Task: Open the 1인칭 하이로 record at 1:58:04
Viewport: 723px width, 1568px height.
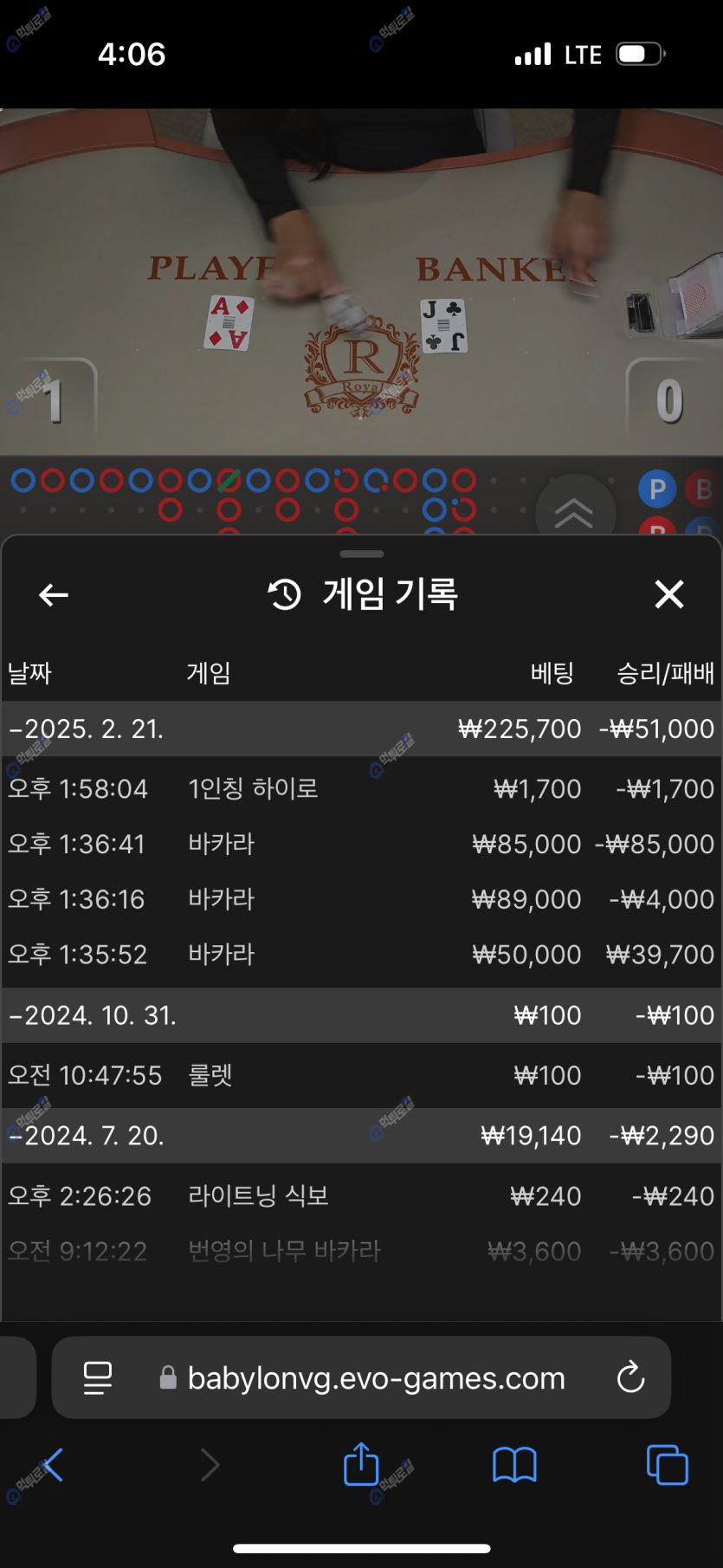Action: click(x=361, y=789)
